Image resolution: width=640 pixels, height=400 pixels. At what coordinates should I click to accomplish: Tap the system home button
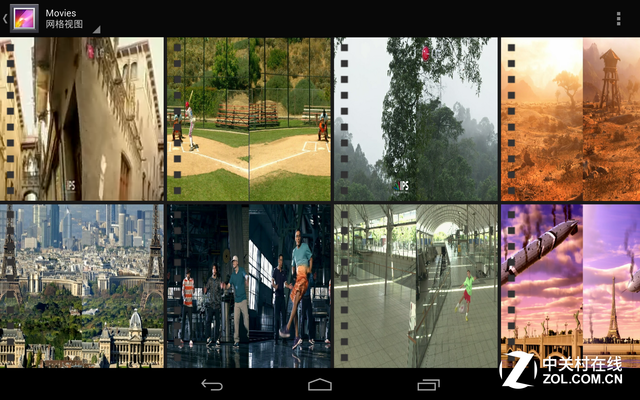[x=320, y=385]
